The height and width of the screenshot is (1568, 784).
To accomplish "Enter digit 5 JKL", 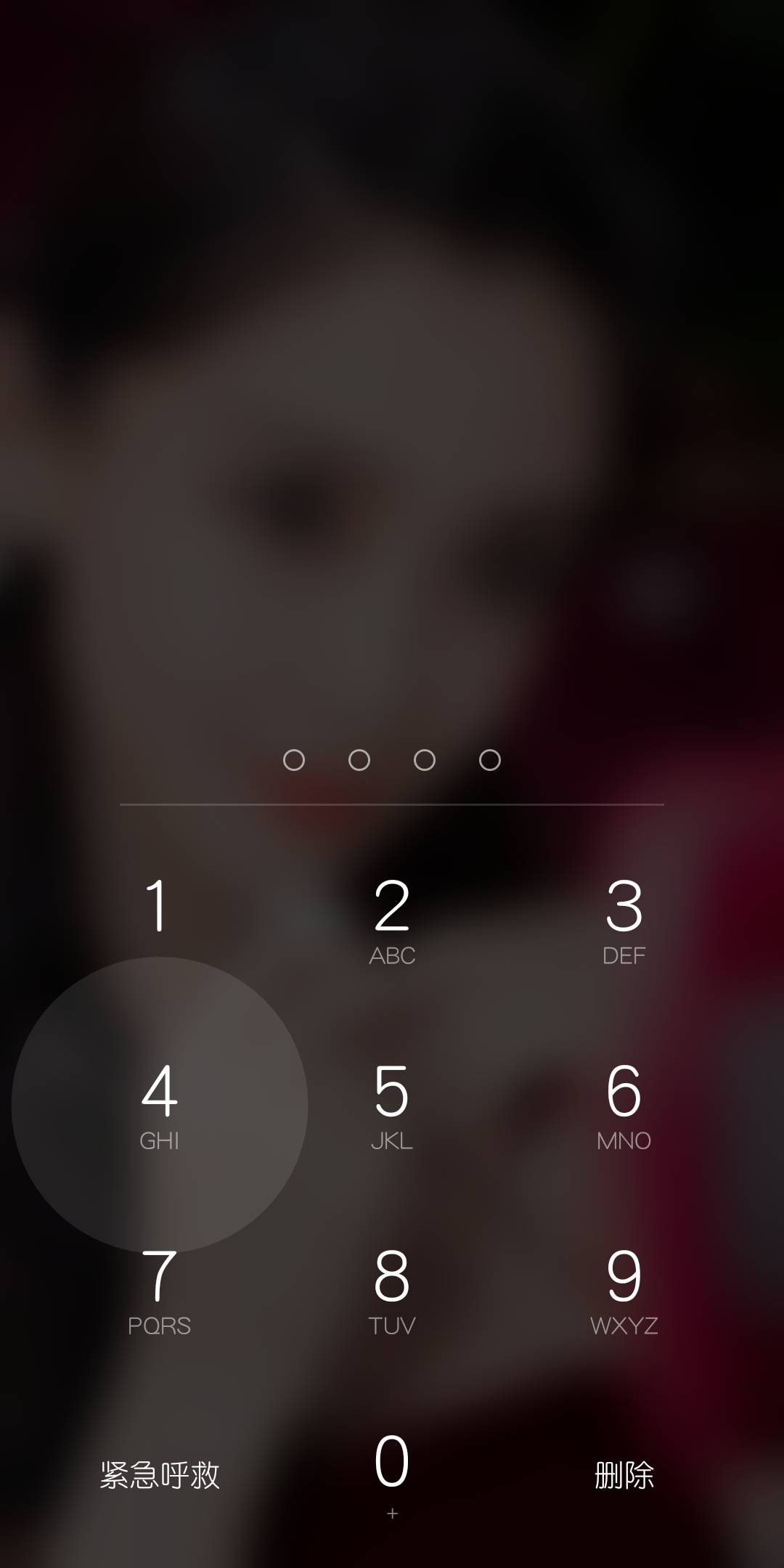I will click(392, 1104).
